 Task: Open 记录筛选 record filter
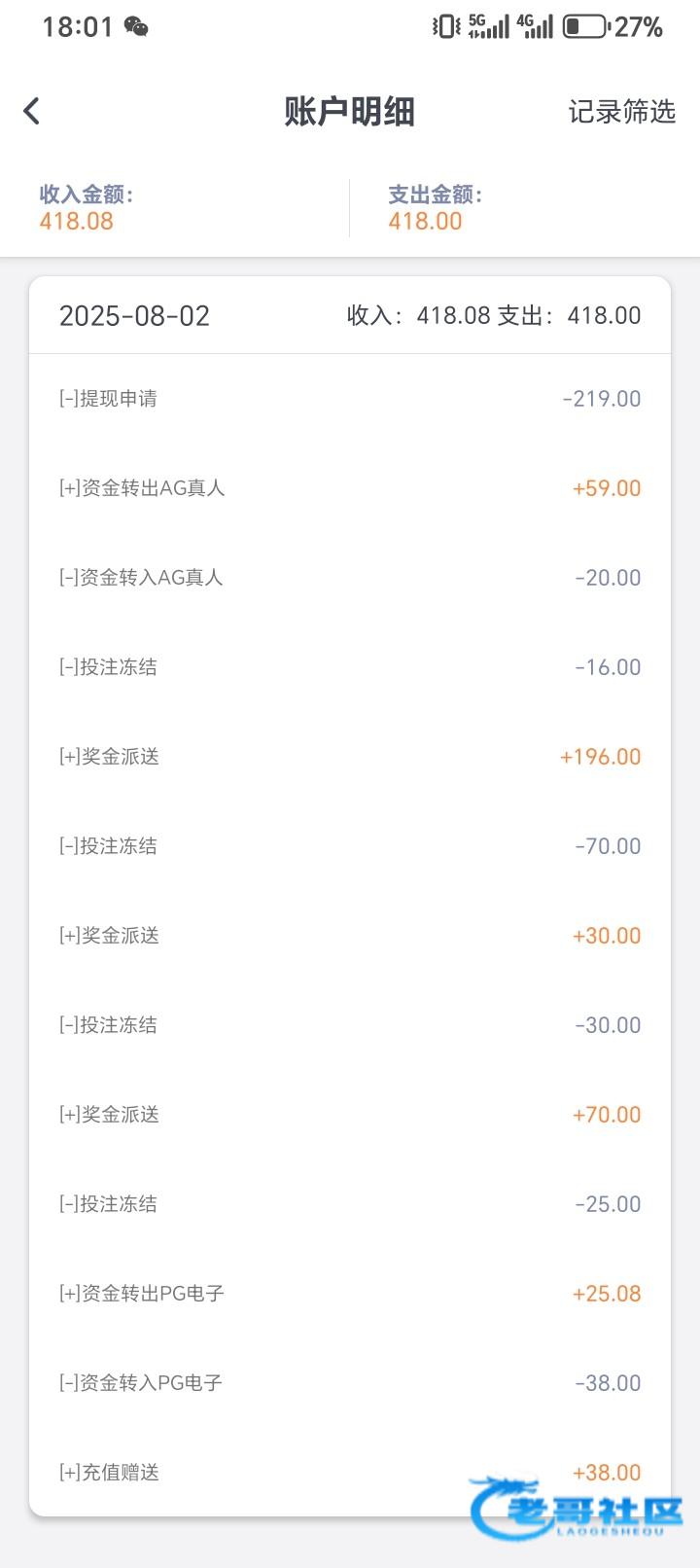(621, 112)
